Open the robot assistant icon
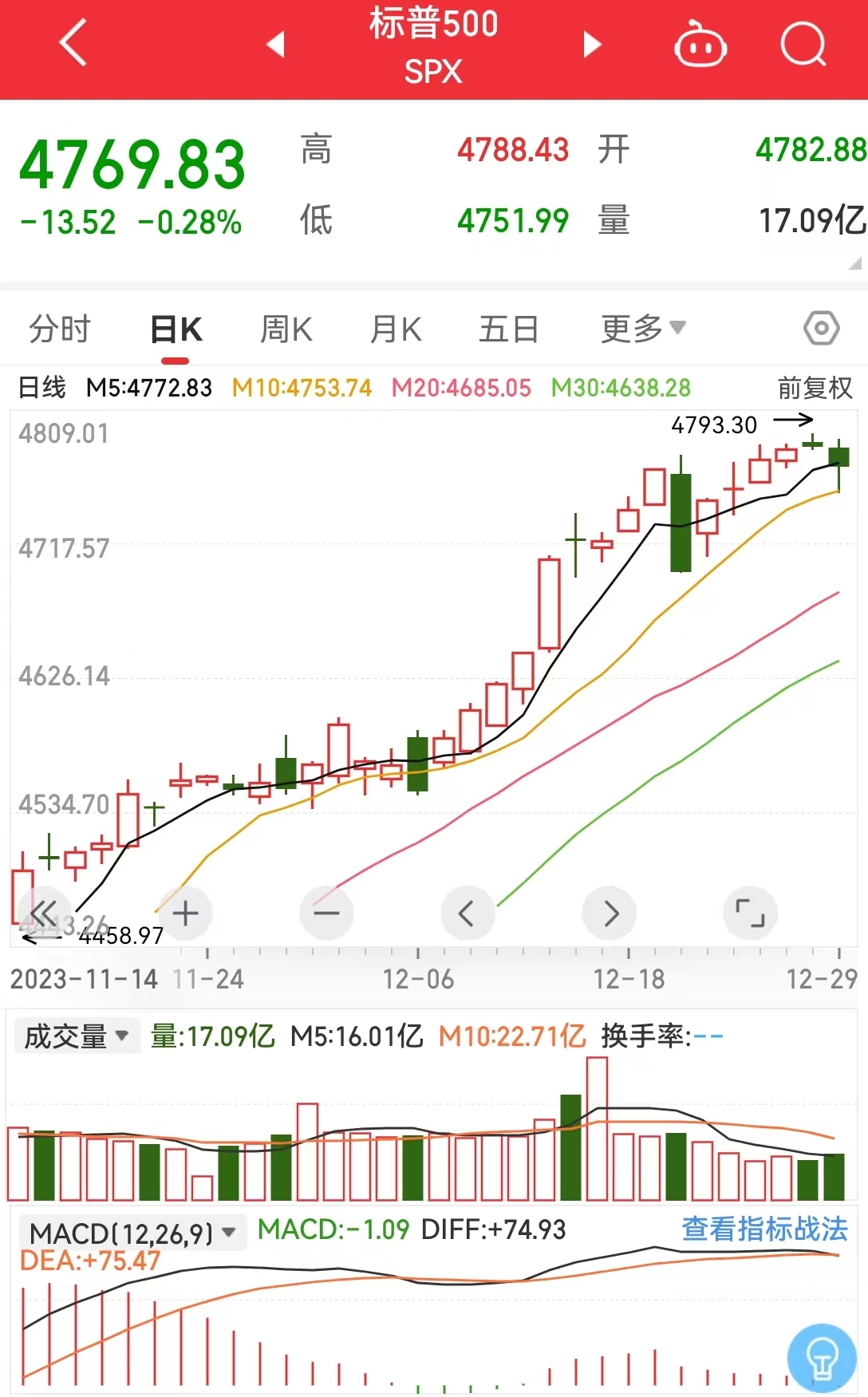 point(700,44)
